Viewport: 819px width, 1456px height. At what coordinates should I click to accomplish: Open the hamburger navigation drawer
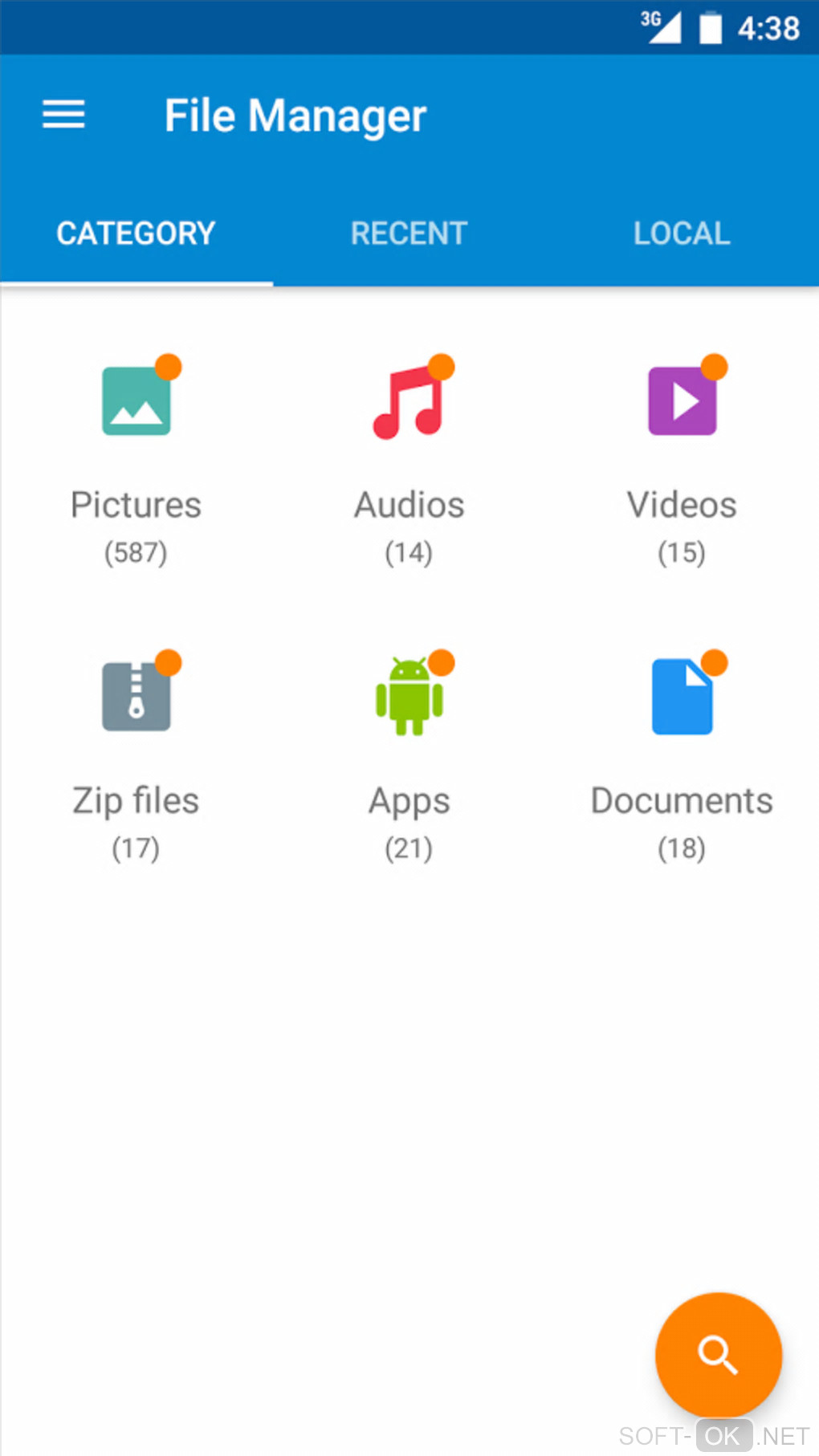(63, 115)
